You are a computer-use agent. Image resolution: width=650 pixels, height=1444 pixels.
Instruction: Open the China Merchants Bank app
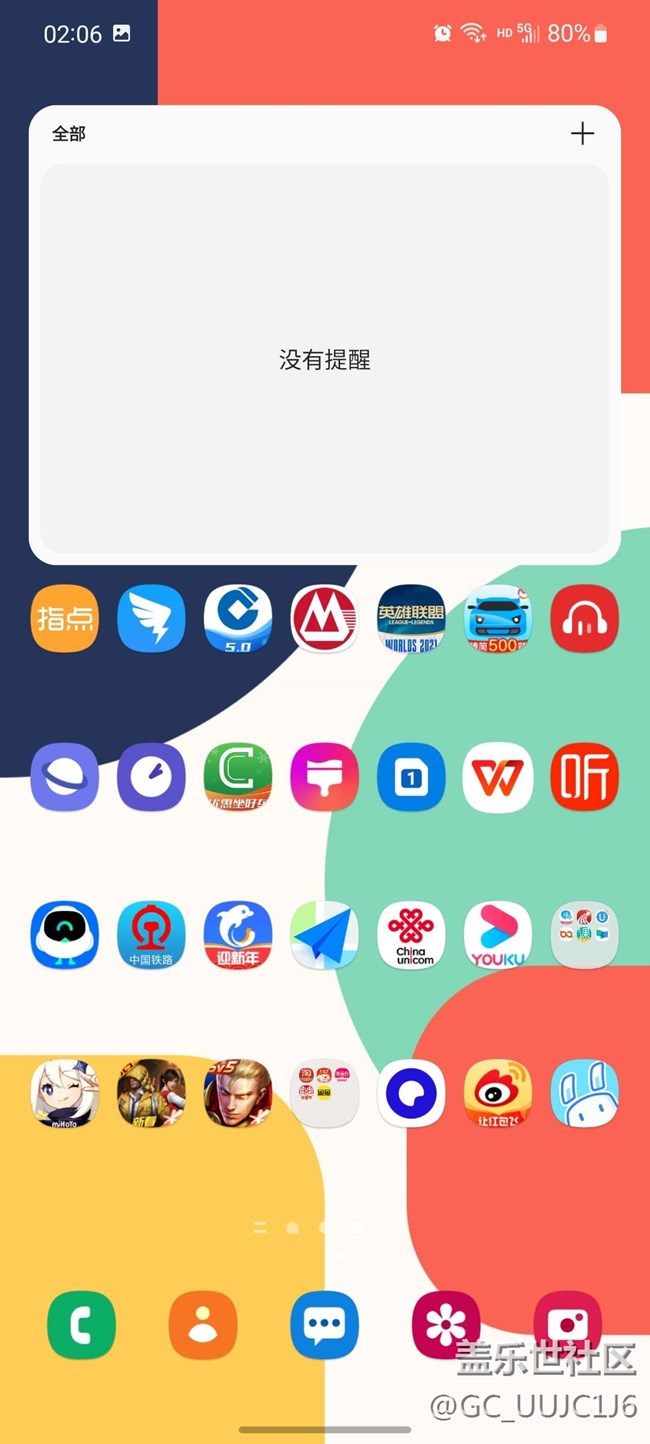coord(325,619)
